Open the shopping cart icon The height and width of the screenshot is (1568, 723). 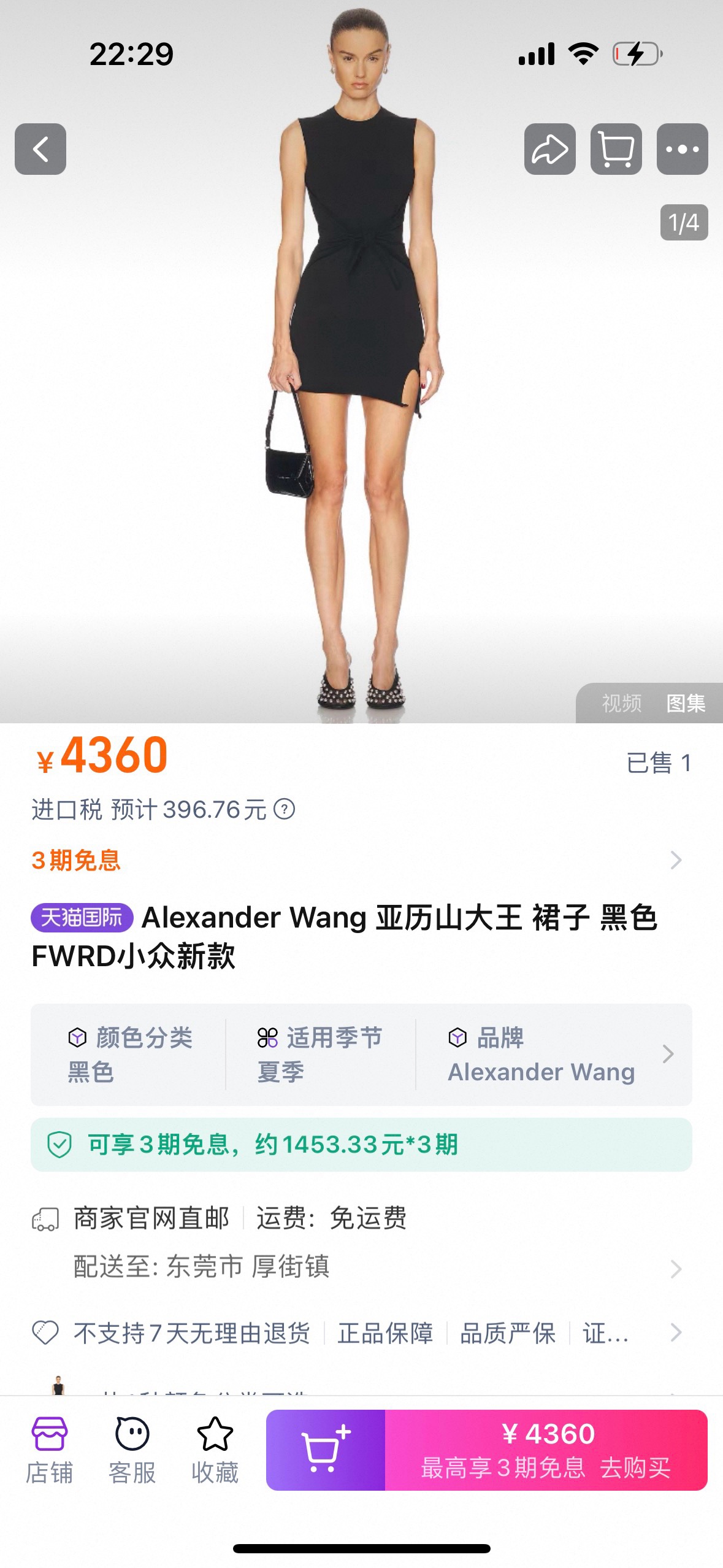tap(616, 149)
